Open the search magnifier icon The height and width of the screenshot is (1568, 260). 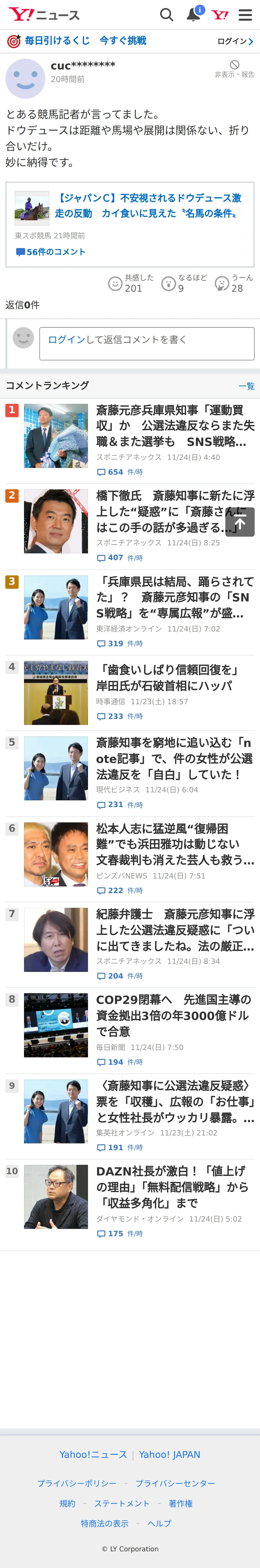(166, 15)
